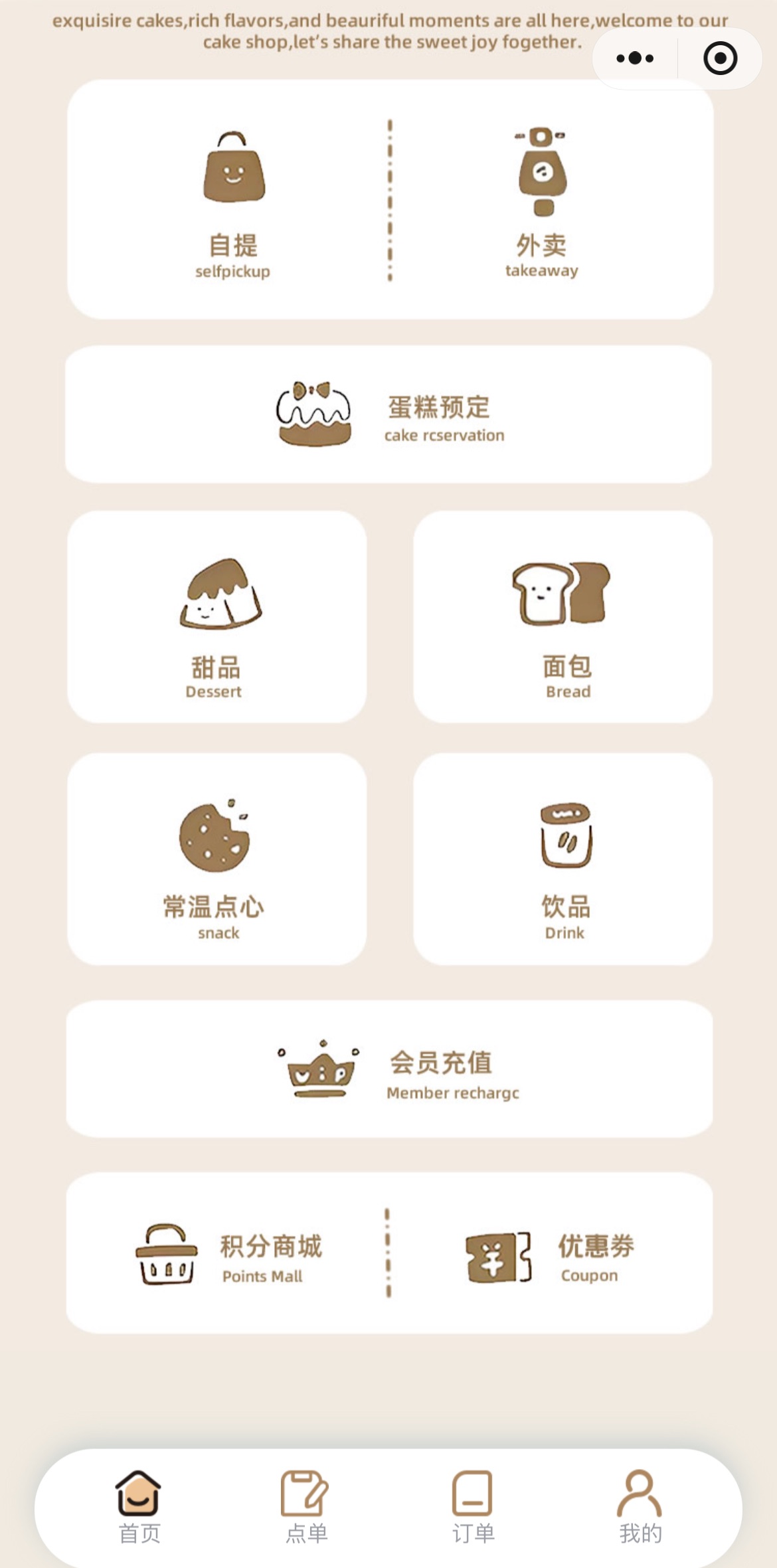Open the 饮品 Drink category
The width and height of the screenshot is (777, 1568).
(562, 859)
